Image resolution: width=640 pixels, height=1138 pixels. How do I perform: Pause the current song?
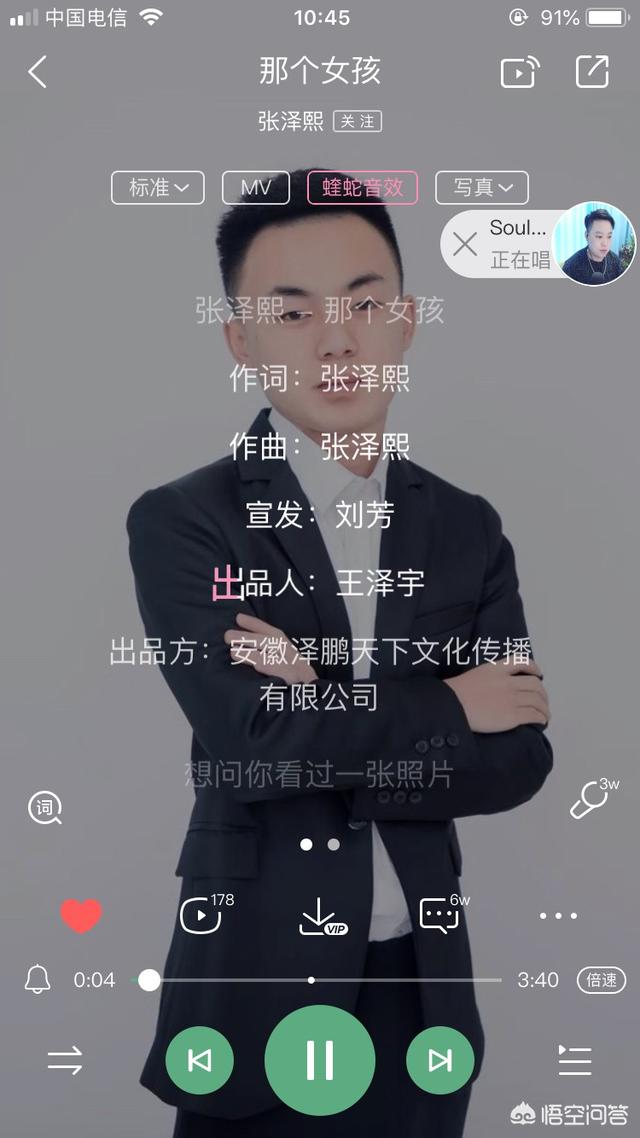tap(319, 1060)
